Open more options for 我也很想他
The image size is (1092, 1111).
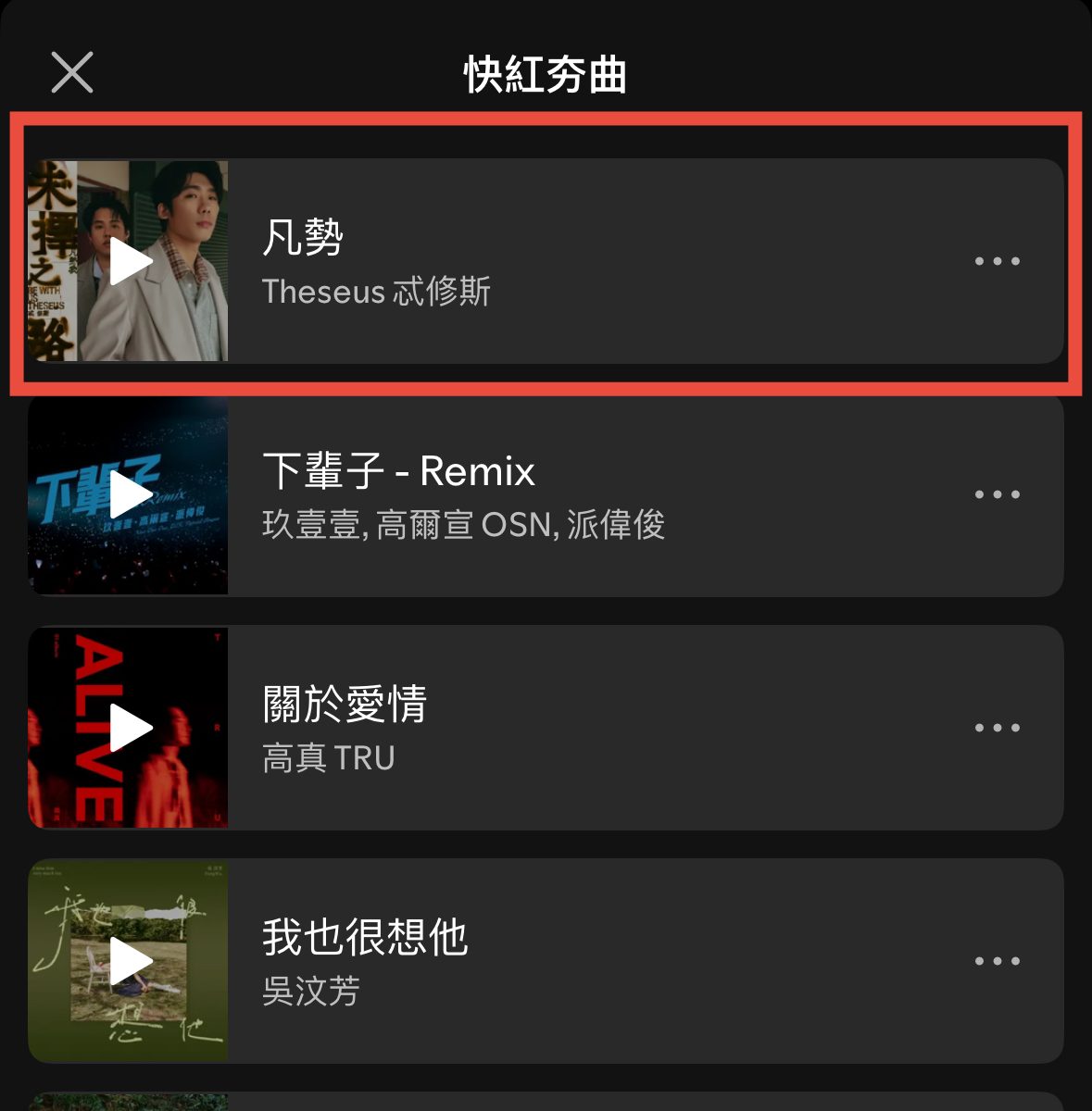(x=997, y=961)
